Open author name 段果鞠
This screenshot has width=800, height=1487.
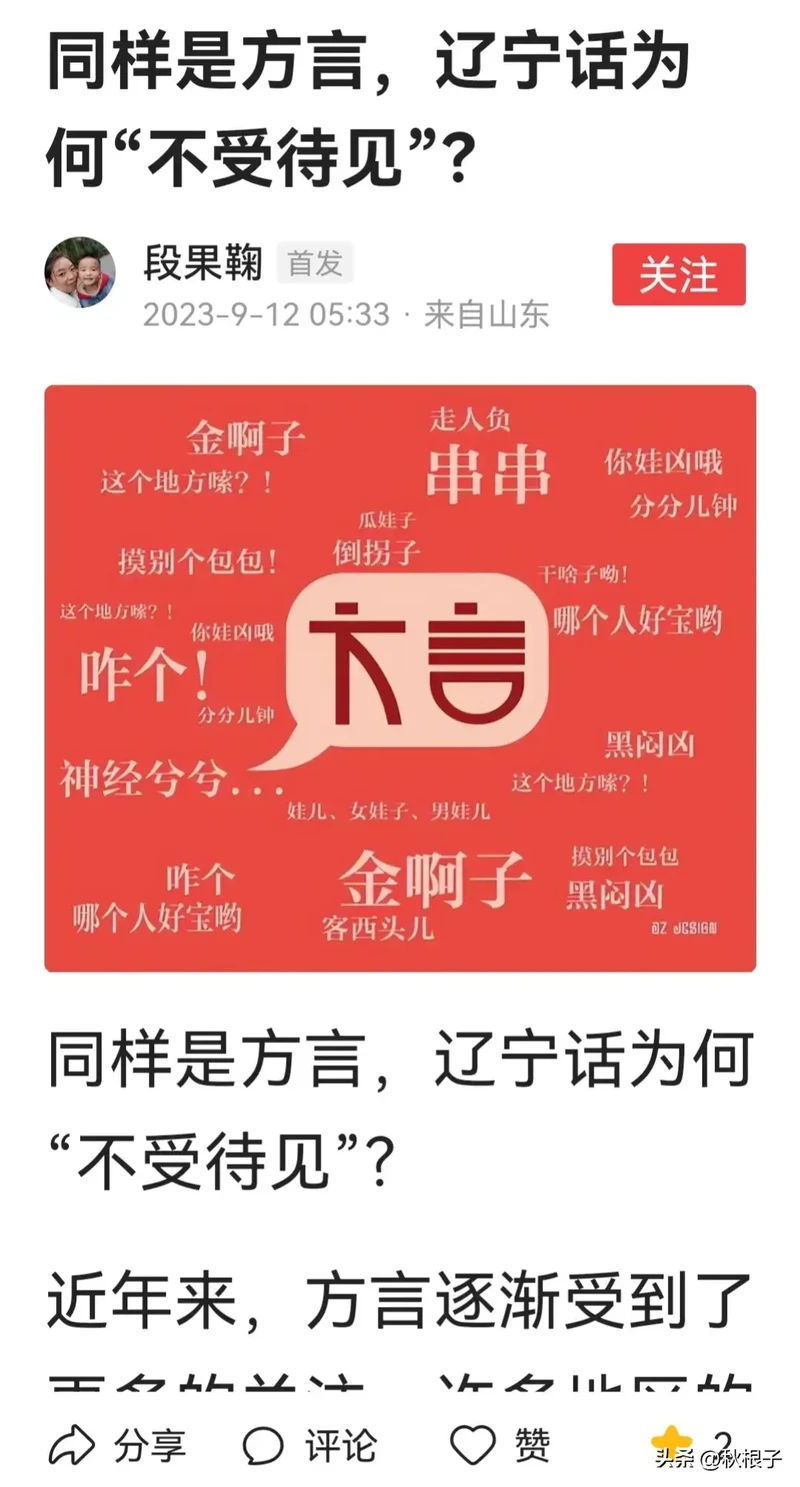pyautogui.click(x=203, y=263)
